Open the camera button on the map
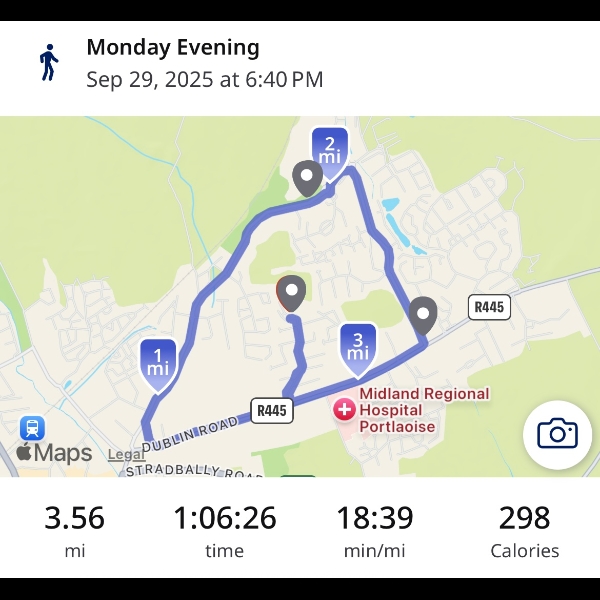 point(557,433)
